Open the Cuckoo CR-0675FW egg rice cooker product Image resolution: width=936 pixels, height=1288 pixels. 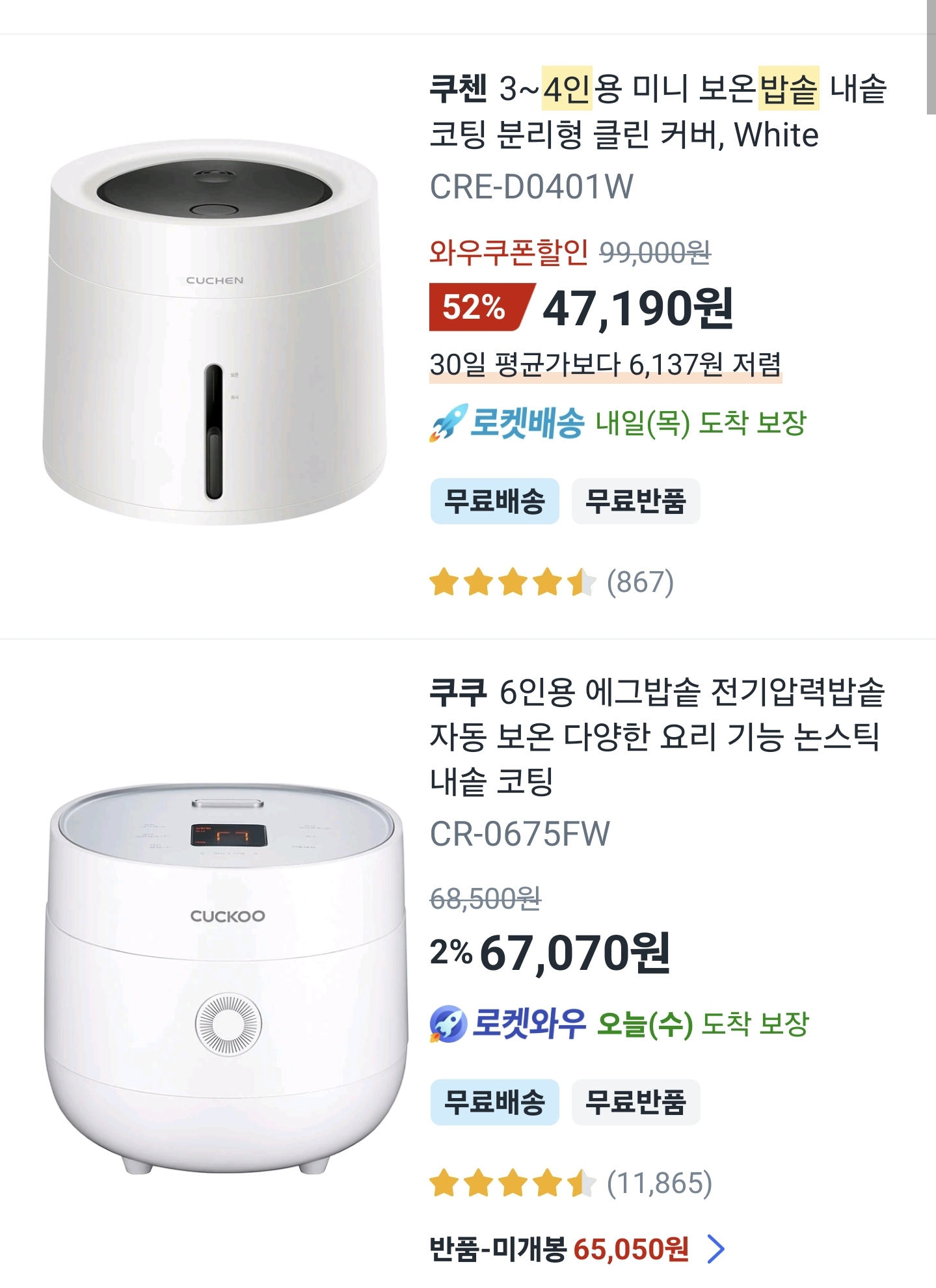(x=656, y=736)
